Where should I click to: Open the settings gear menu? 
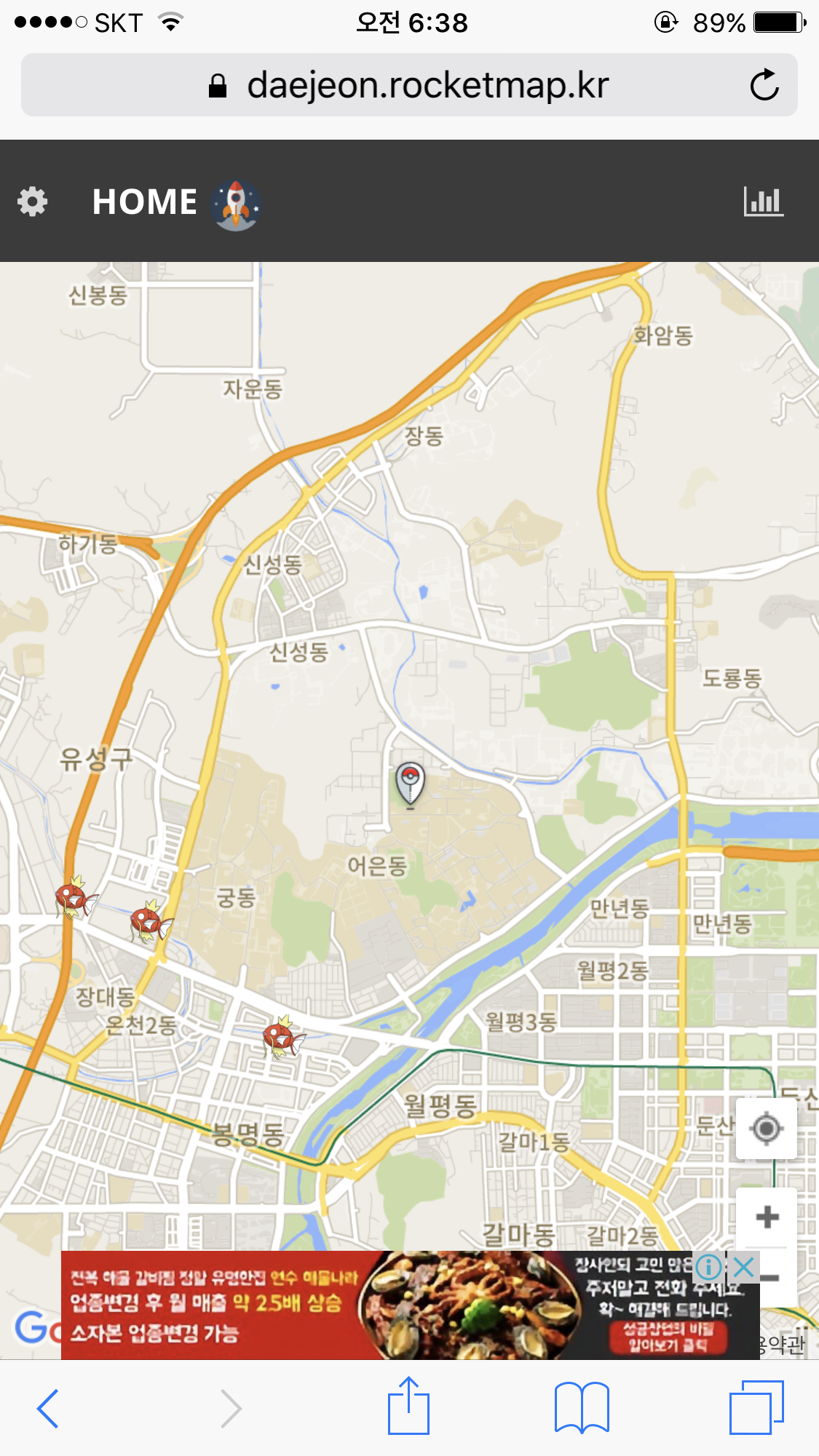point(33,202)
